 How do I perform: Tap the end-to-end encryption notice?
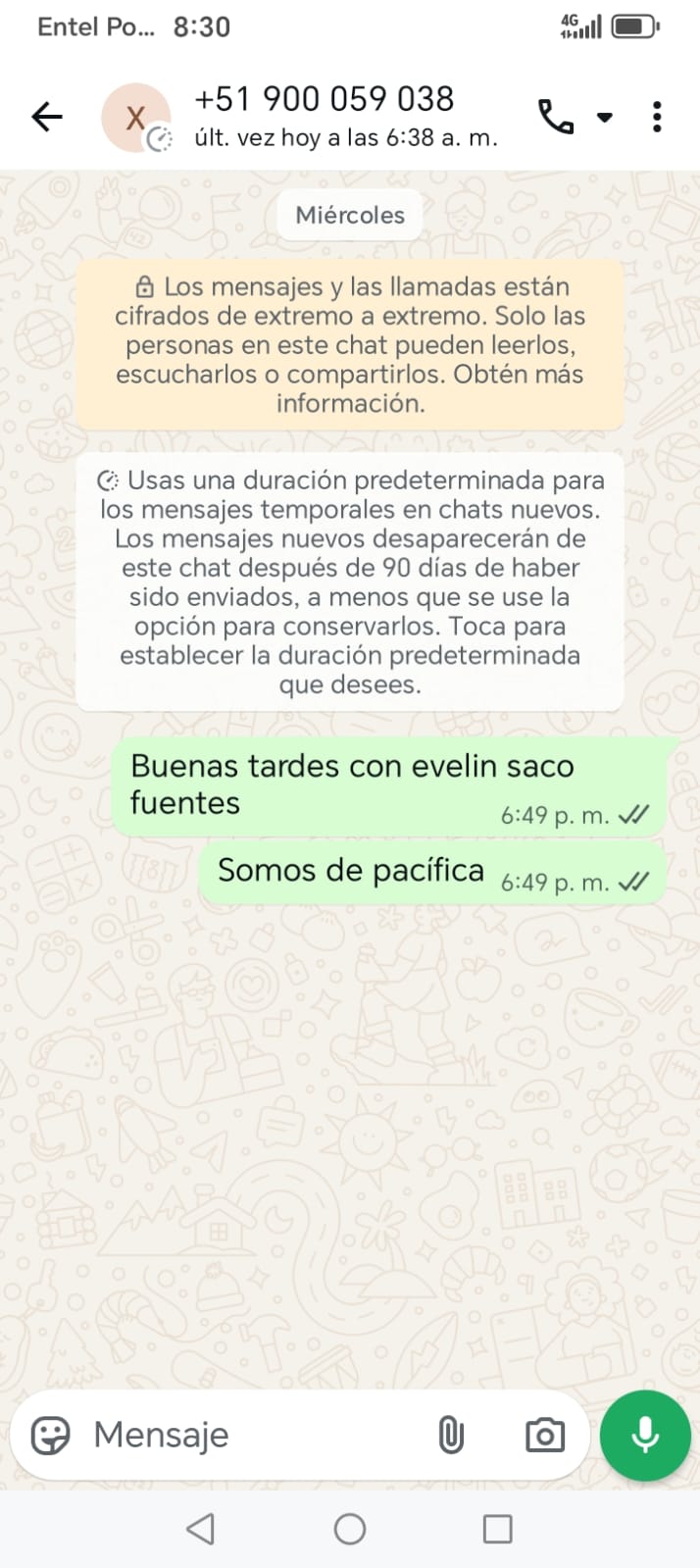point(350,344)
